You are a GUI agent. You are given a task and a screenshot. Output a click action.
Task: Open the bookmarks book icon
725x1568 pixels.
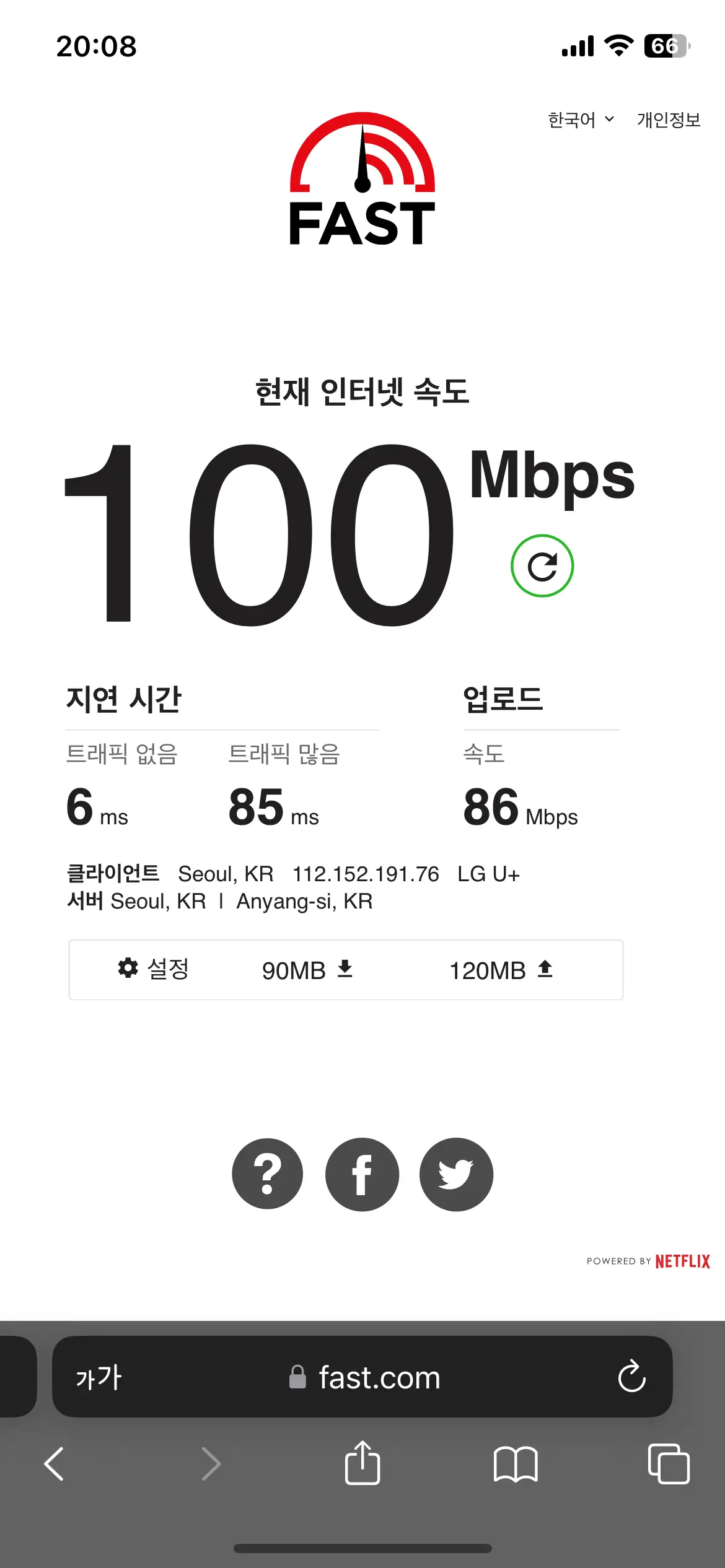[x=516, y=1464]
